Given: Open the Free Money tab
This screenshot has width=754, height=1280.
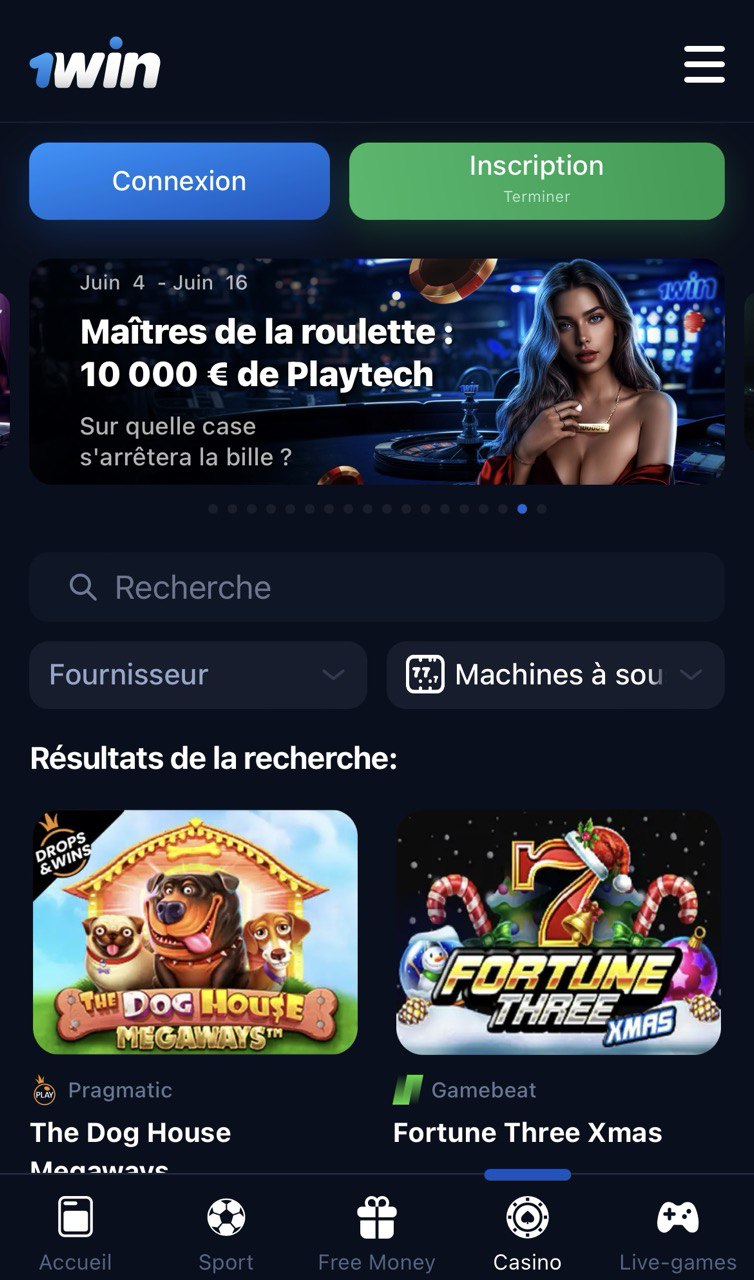Looking at the screenshot, I should 376,1233.
